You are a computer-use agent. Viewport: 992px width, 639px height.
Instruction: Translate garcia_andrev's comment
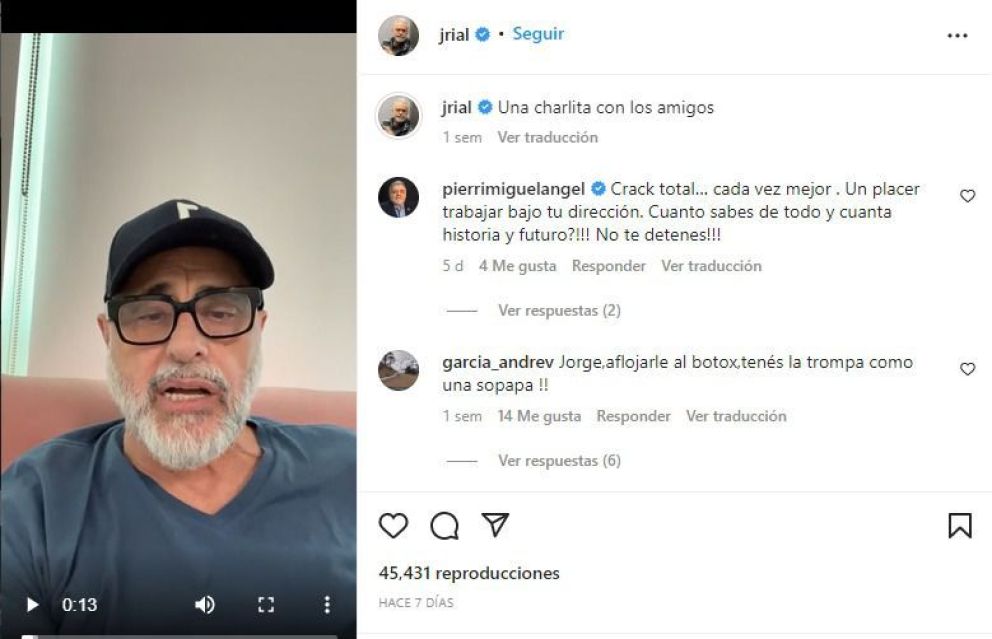(735, 416)
